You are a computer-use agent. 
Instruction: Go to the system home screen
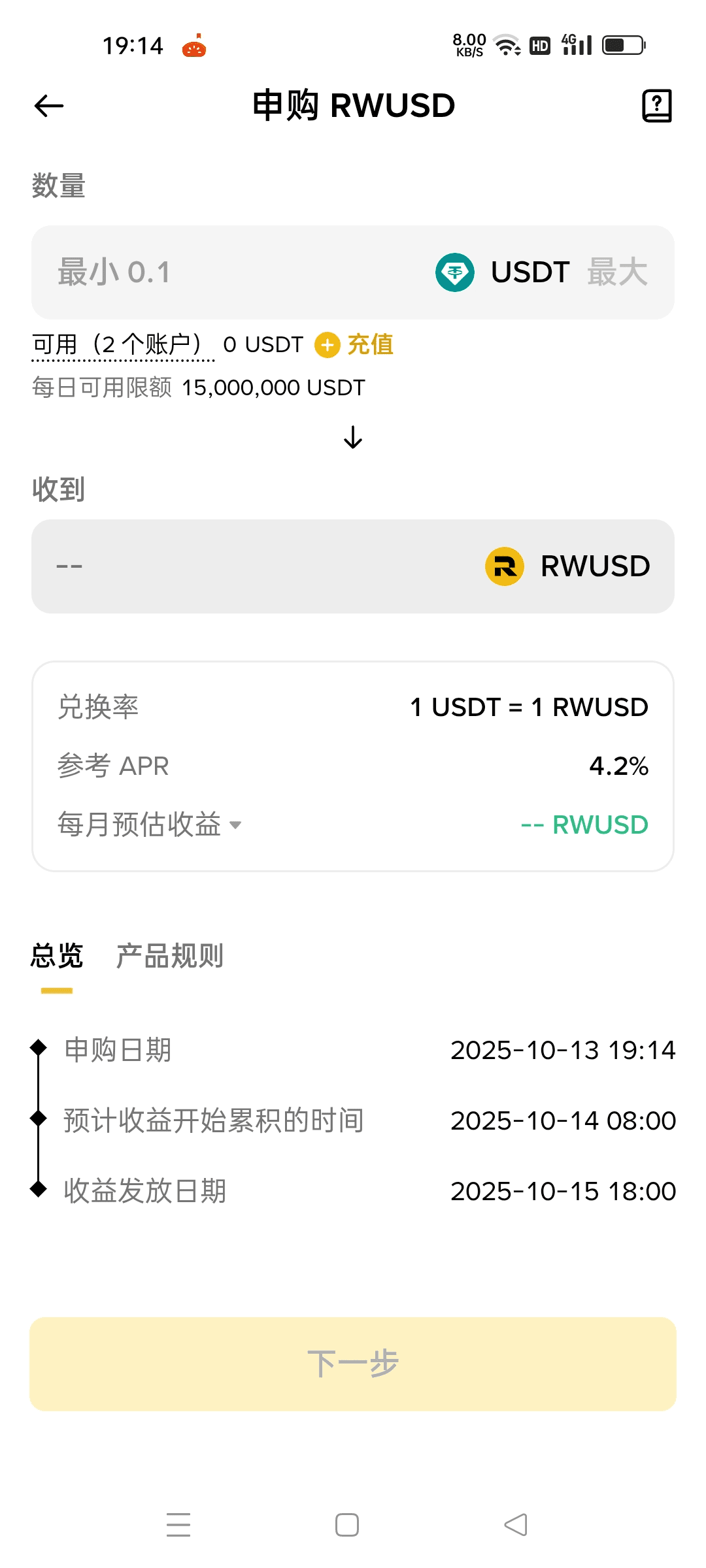tap(347, 1524)
